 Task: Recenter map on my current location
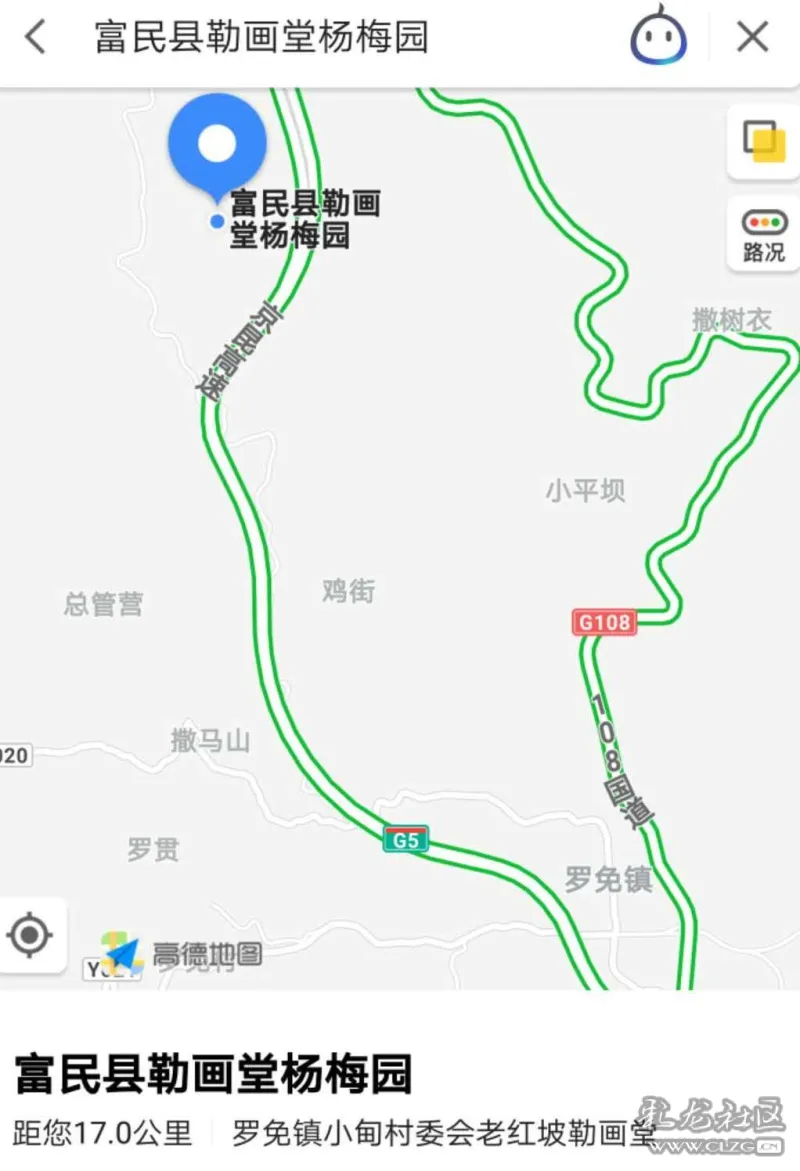coord(30,936)
